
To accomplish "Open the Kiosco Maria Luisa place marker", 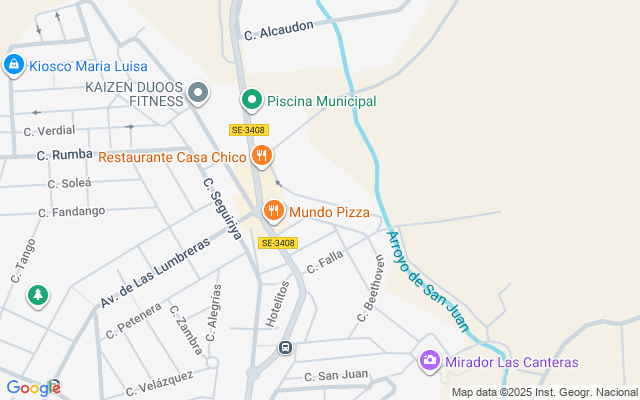I will click(x=14, y=66).
